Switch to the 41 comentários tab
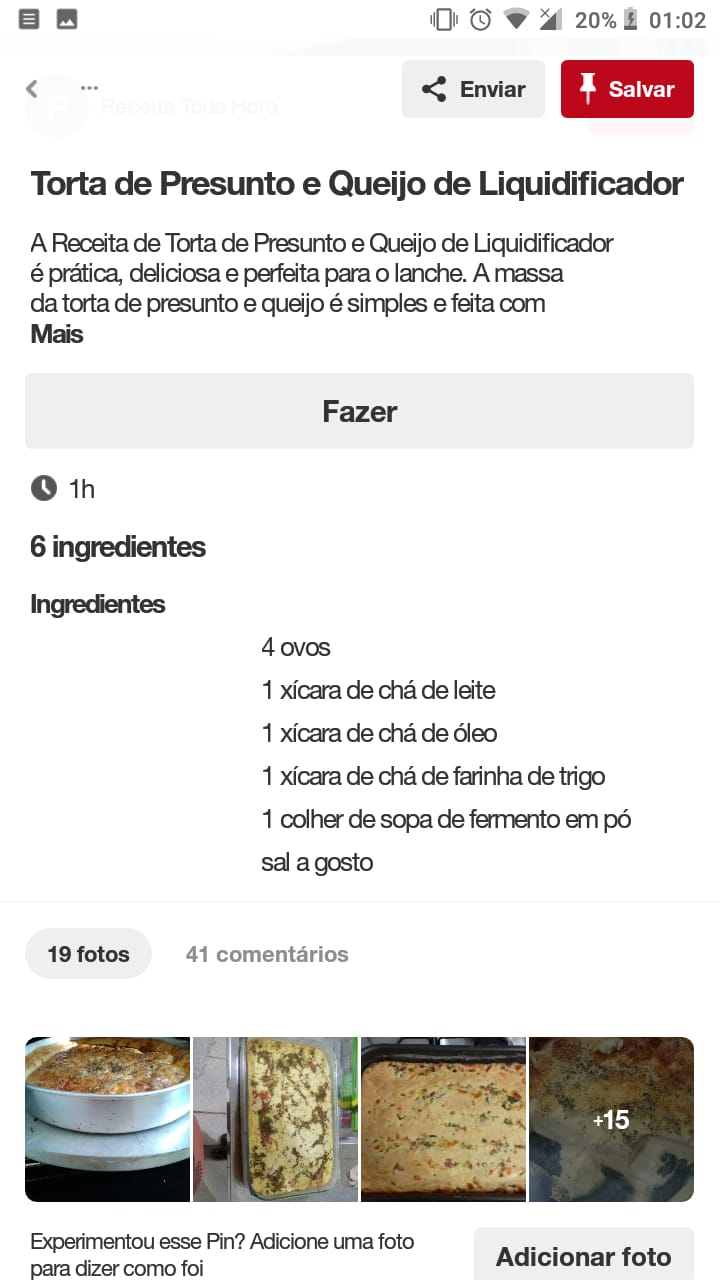 pos(267,954)
